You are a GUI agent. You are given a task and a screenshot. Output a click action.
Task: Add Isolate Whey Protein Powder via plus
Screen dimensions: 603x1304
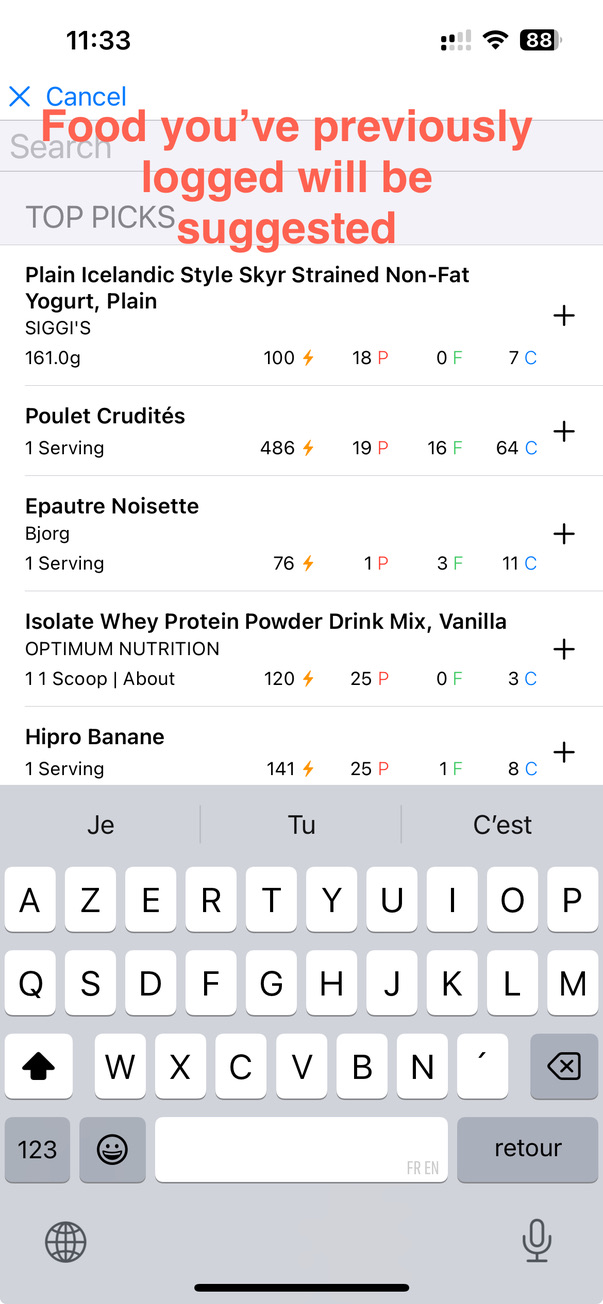[x=564, y=649]
